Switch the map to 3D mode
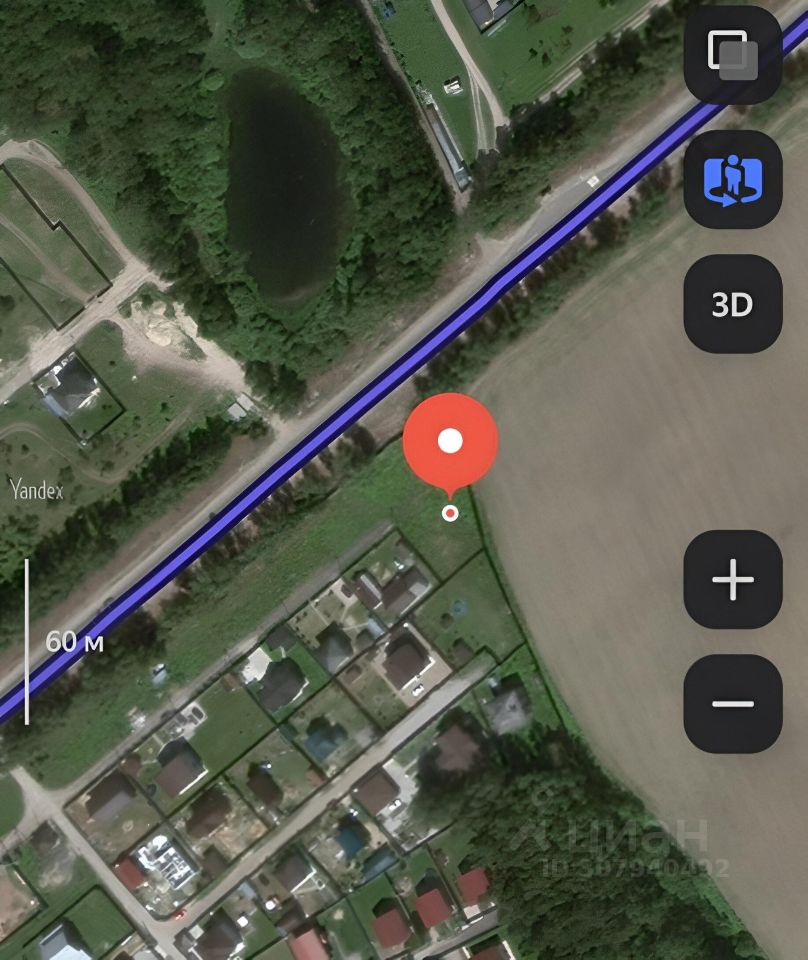The height and width of the screenshot is (960, 808). coord(732,304)
